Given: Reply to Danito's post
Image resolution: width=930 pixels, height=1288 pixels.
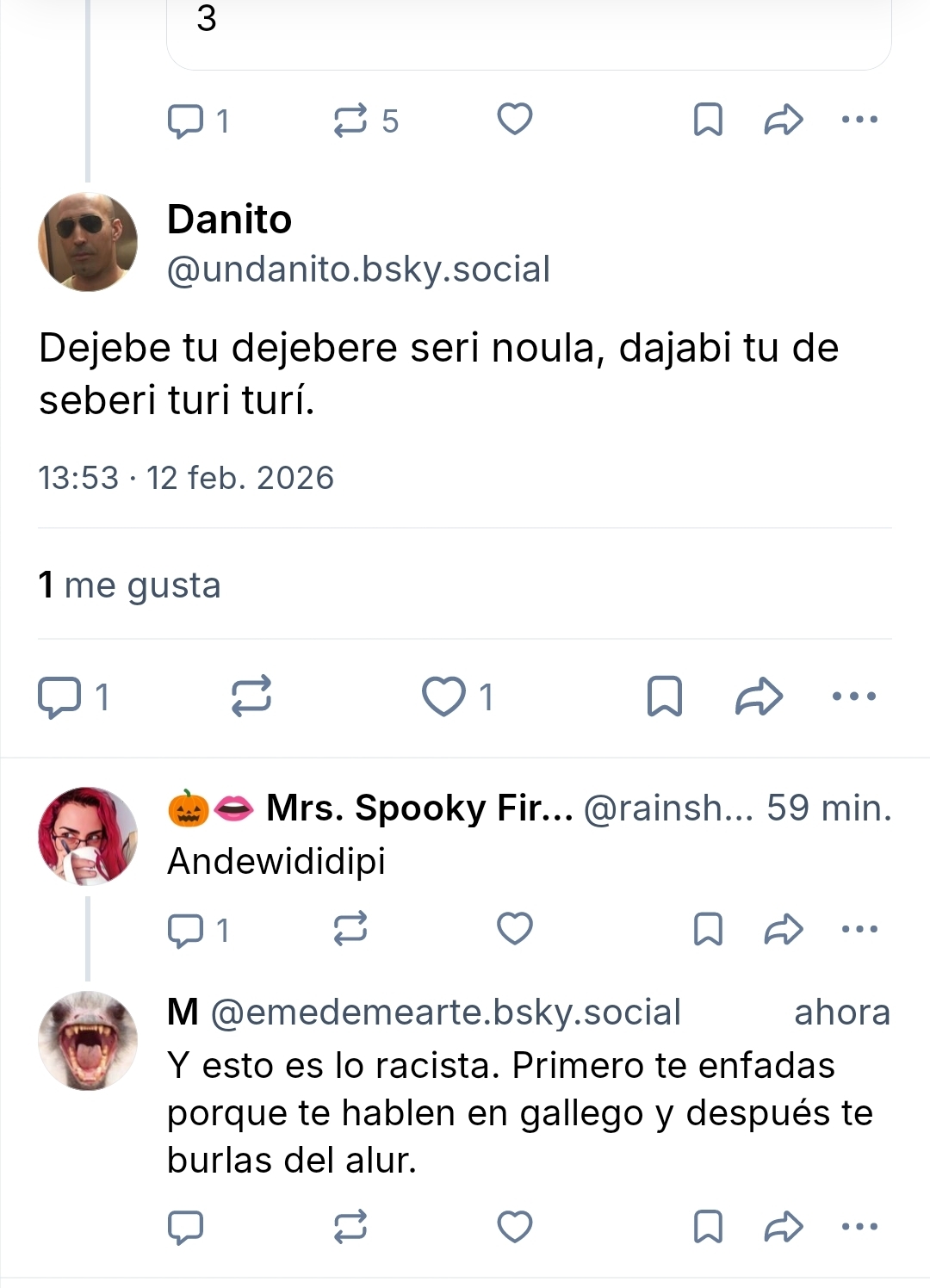Looking at the screenshot, I should (59, 697).
